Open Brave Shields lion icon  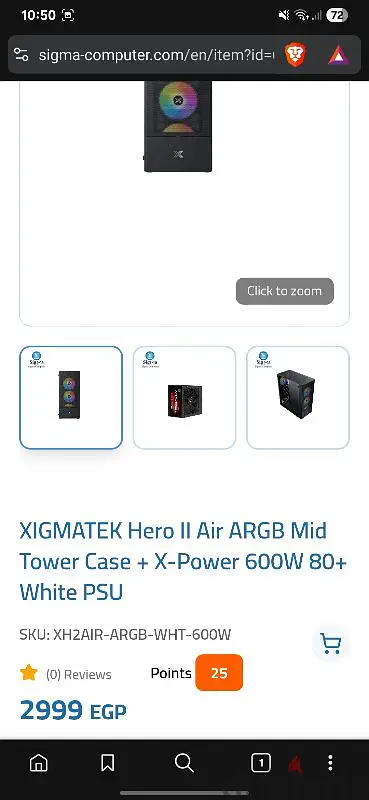[295, 55]
